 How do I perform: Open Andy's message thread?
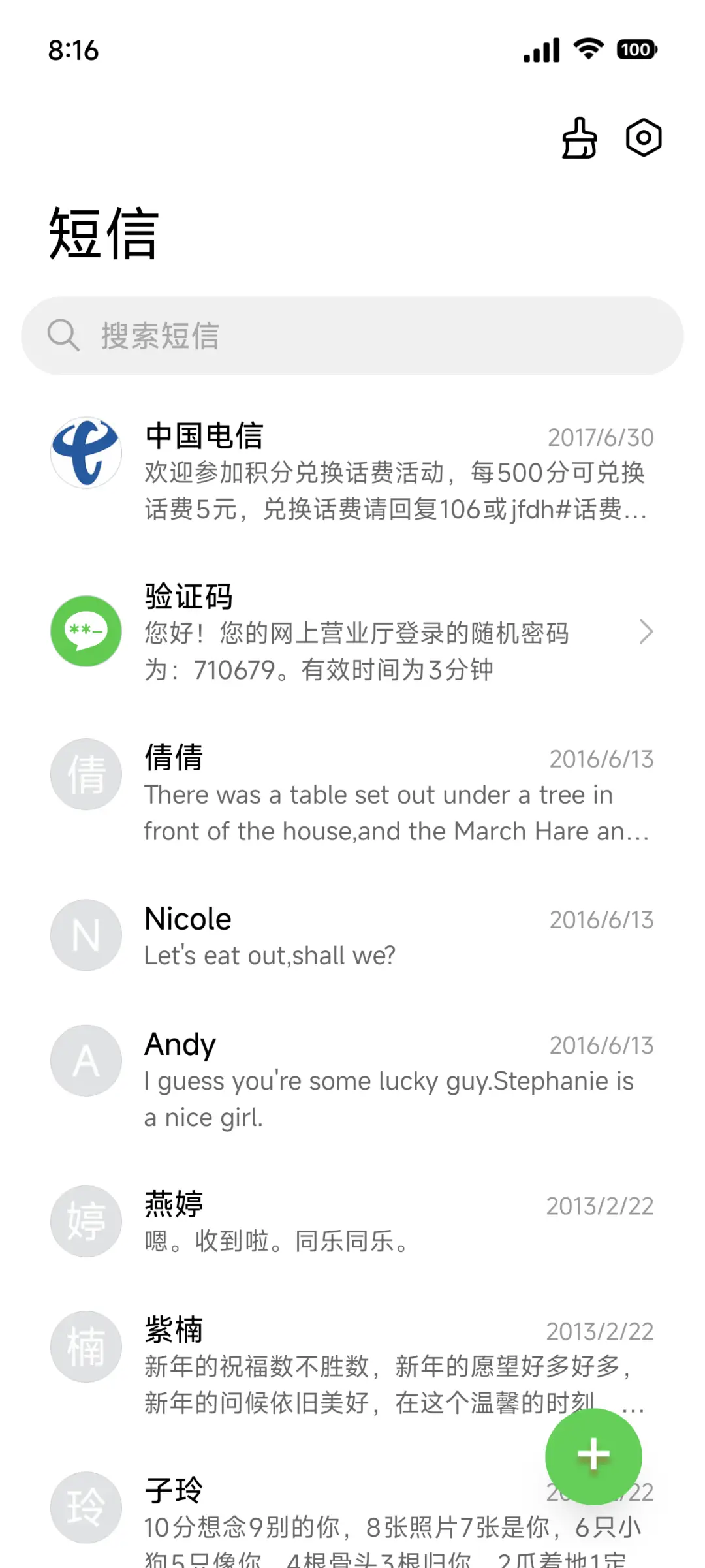(x=352, y=1079)
